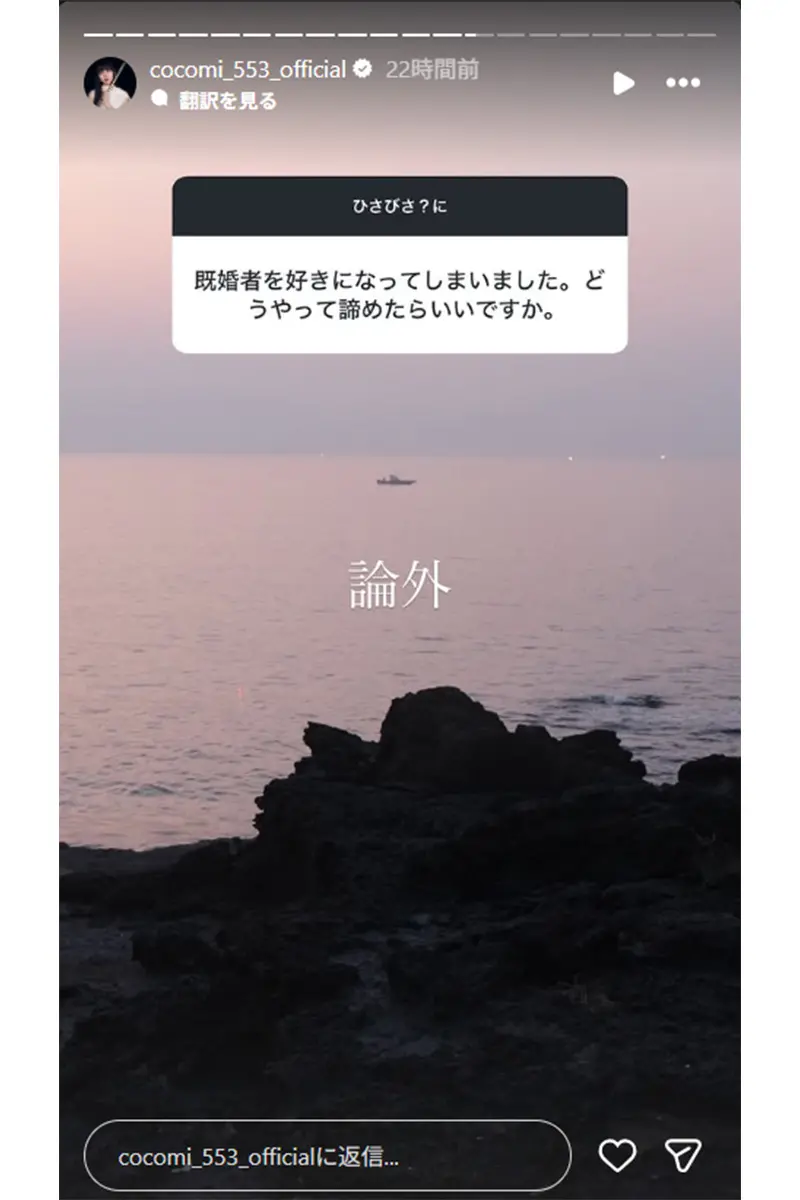Viewport: 800px width, 1200px height.
Task: Share the story via the paper plane icon
Action: pos(684,1156)
